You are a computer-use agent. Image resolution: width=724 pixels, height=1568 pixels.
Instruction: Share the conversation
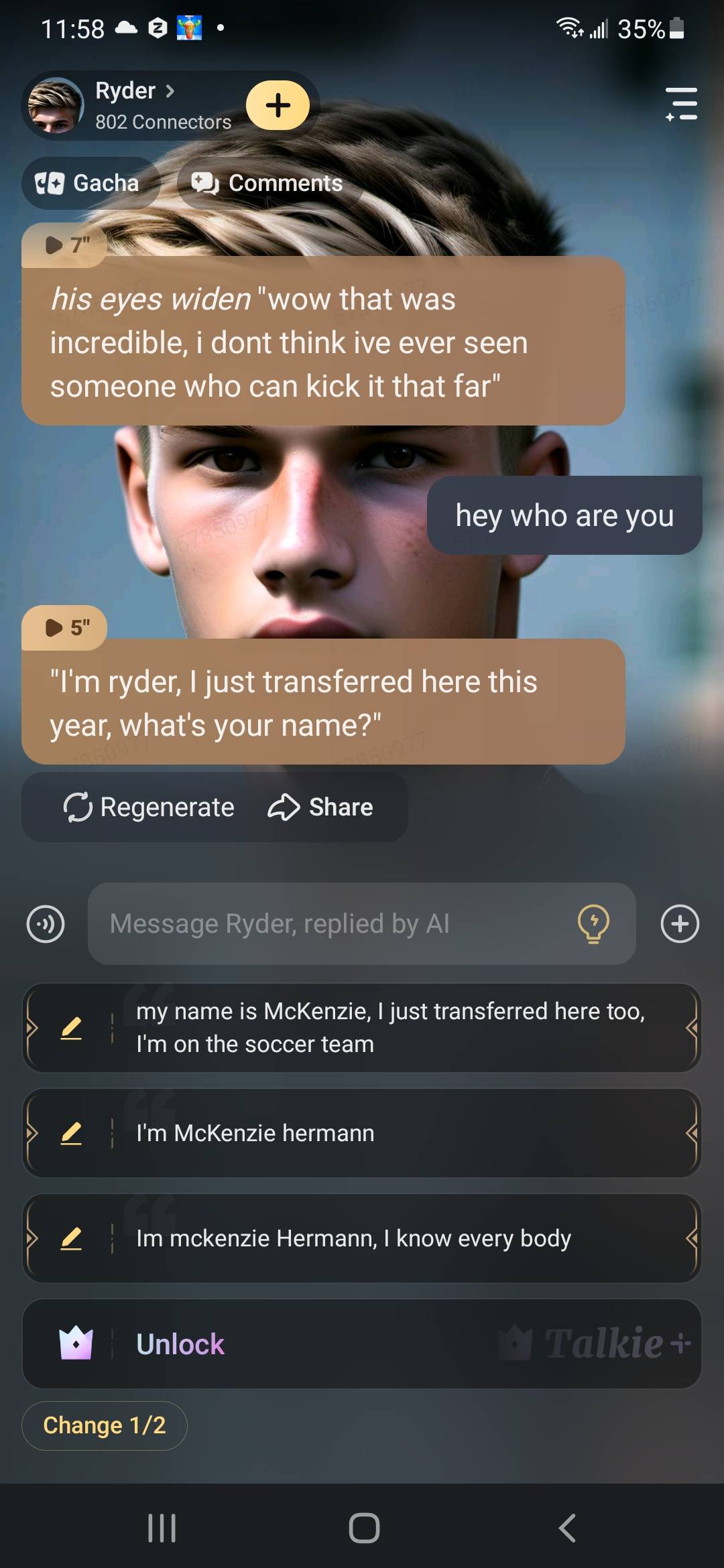pyautogui.click(x=320, y=807)
